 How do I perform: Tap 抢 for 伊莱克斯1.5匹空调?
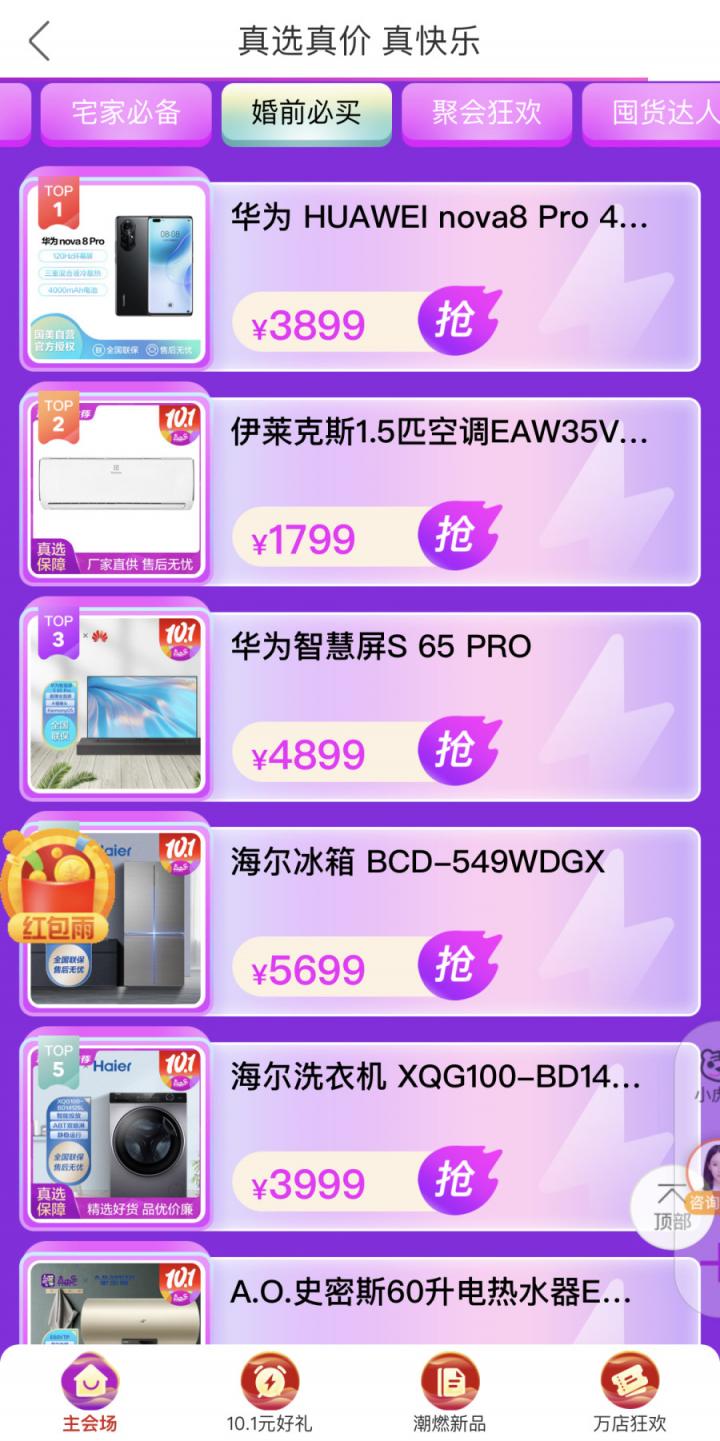(x=459, y=537)
